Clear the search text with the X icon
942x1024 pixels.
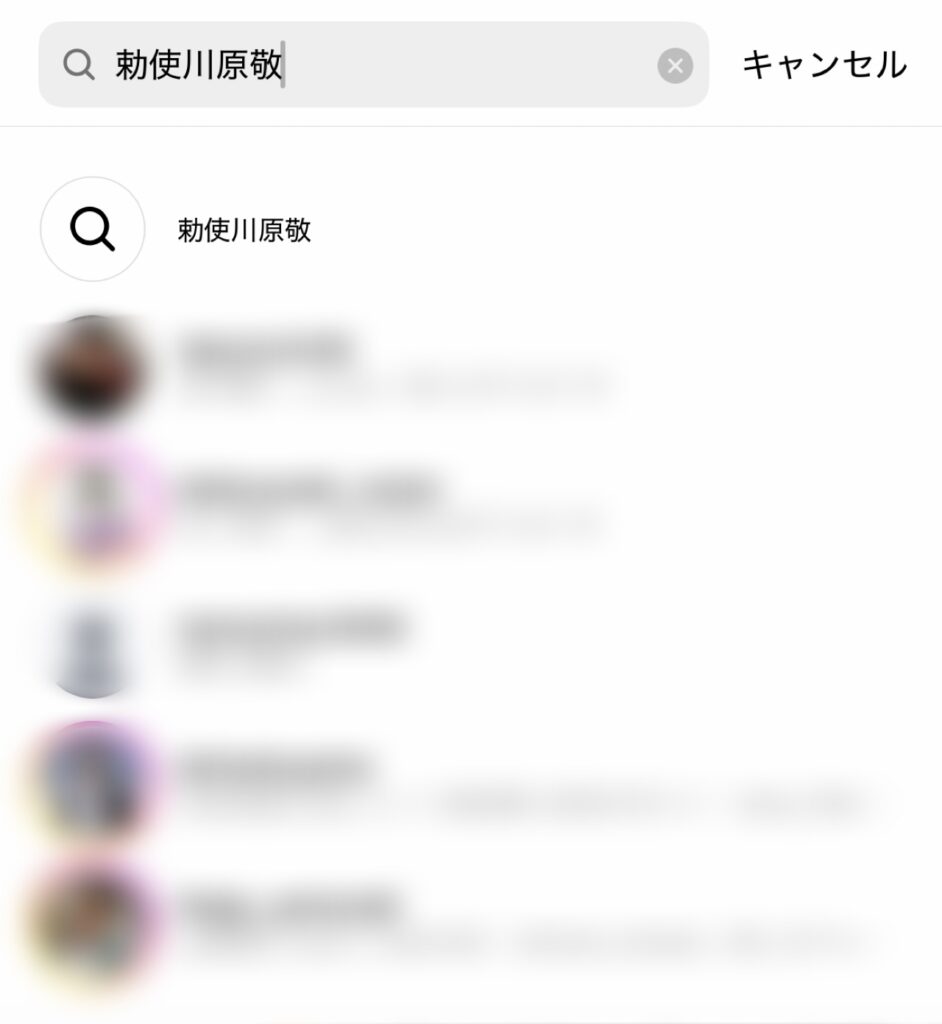coord(675,66)
